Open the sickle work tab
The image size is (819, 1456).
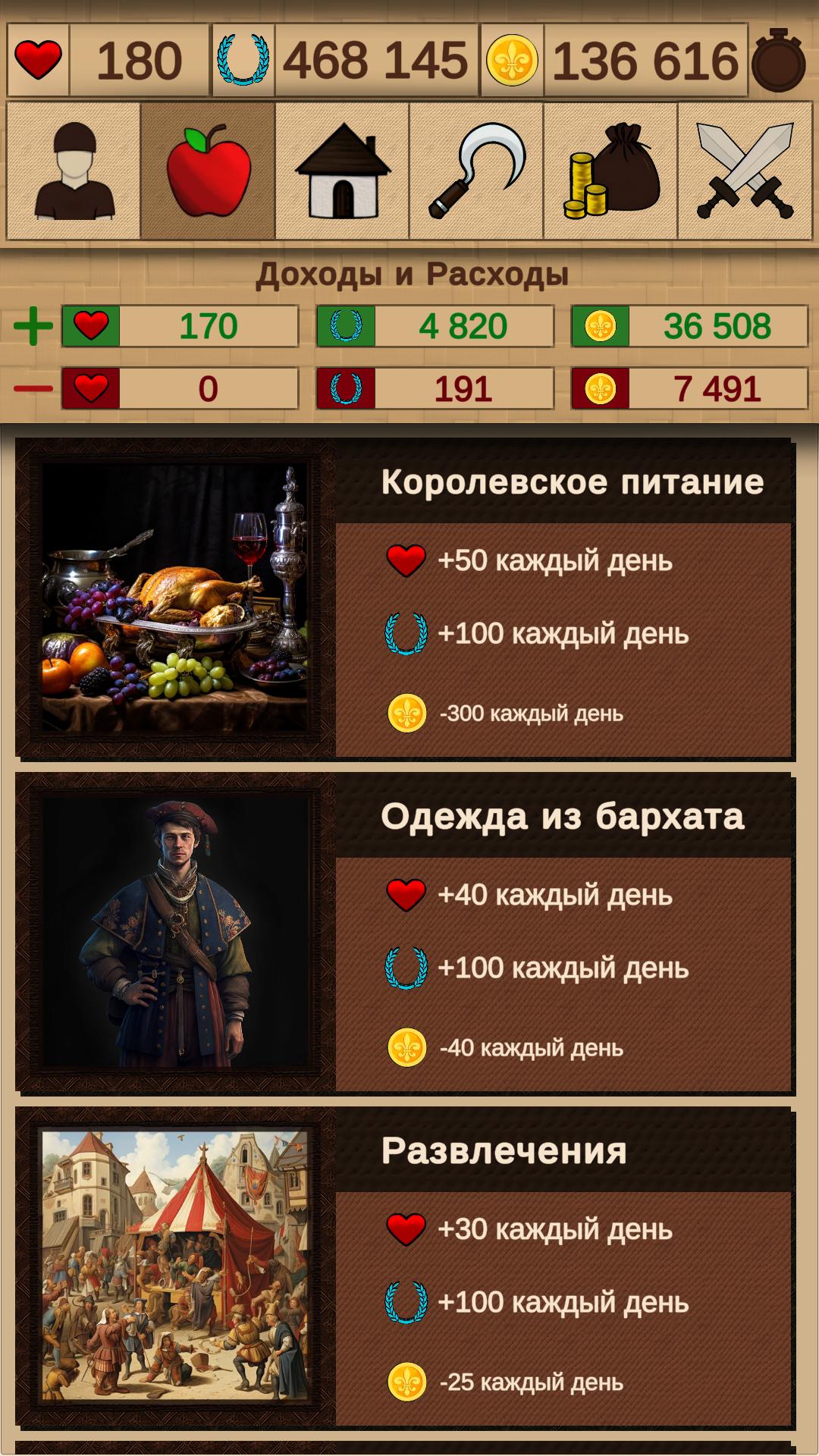point(476,171)
